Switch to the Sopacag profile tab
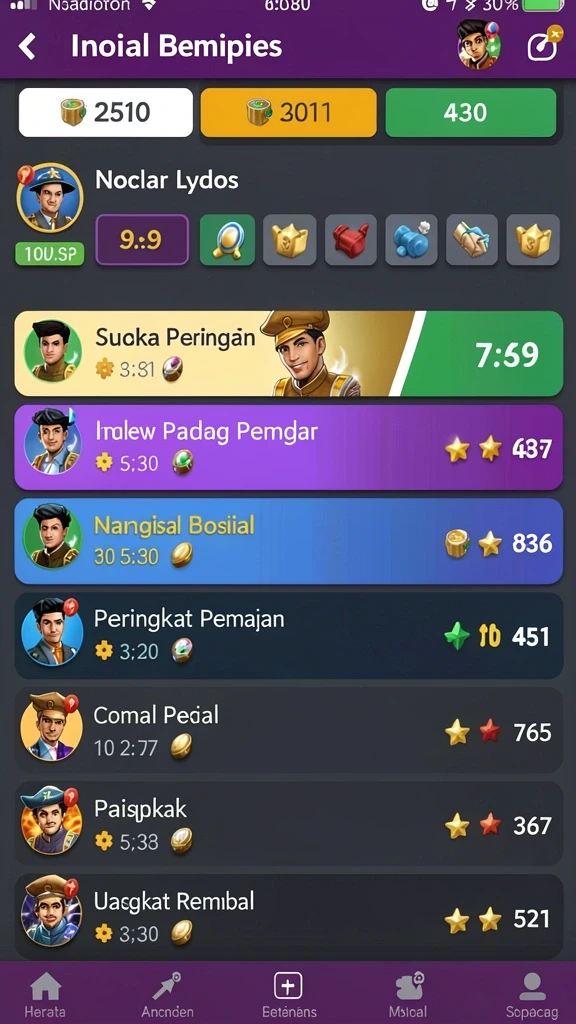The height and width of the screenshot is (1024, 576). point(532,994)
